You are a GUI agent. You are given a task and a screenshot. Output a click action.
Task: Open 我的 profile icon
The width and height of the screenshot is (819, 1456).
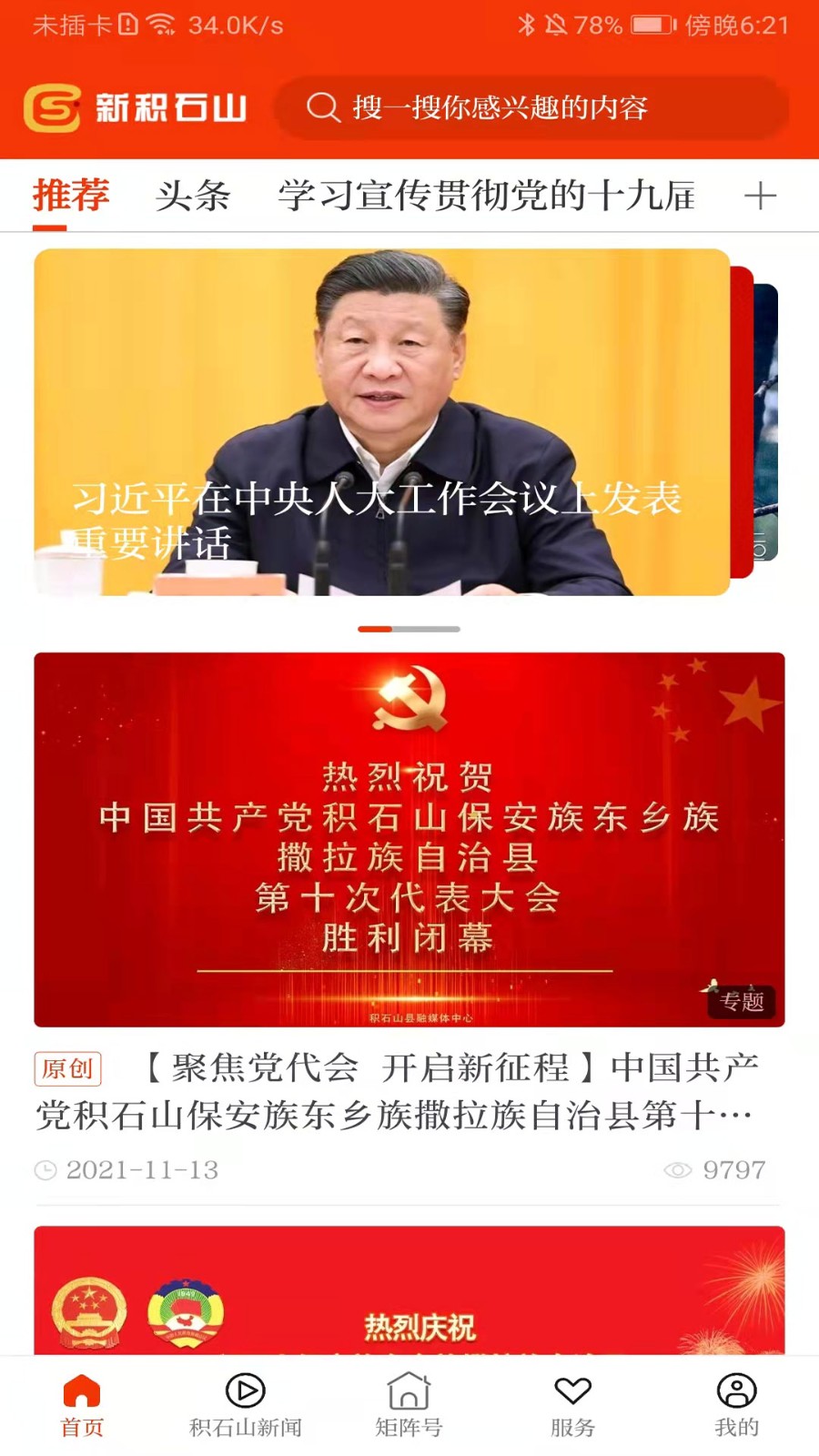(x=735, y=1390)
